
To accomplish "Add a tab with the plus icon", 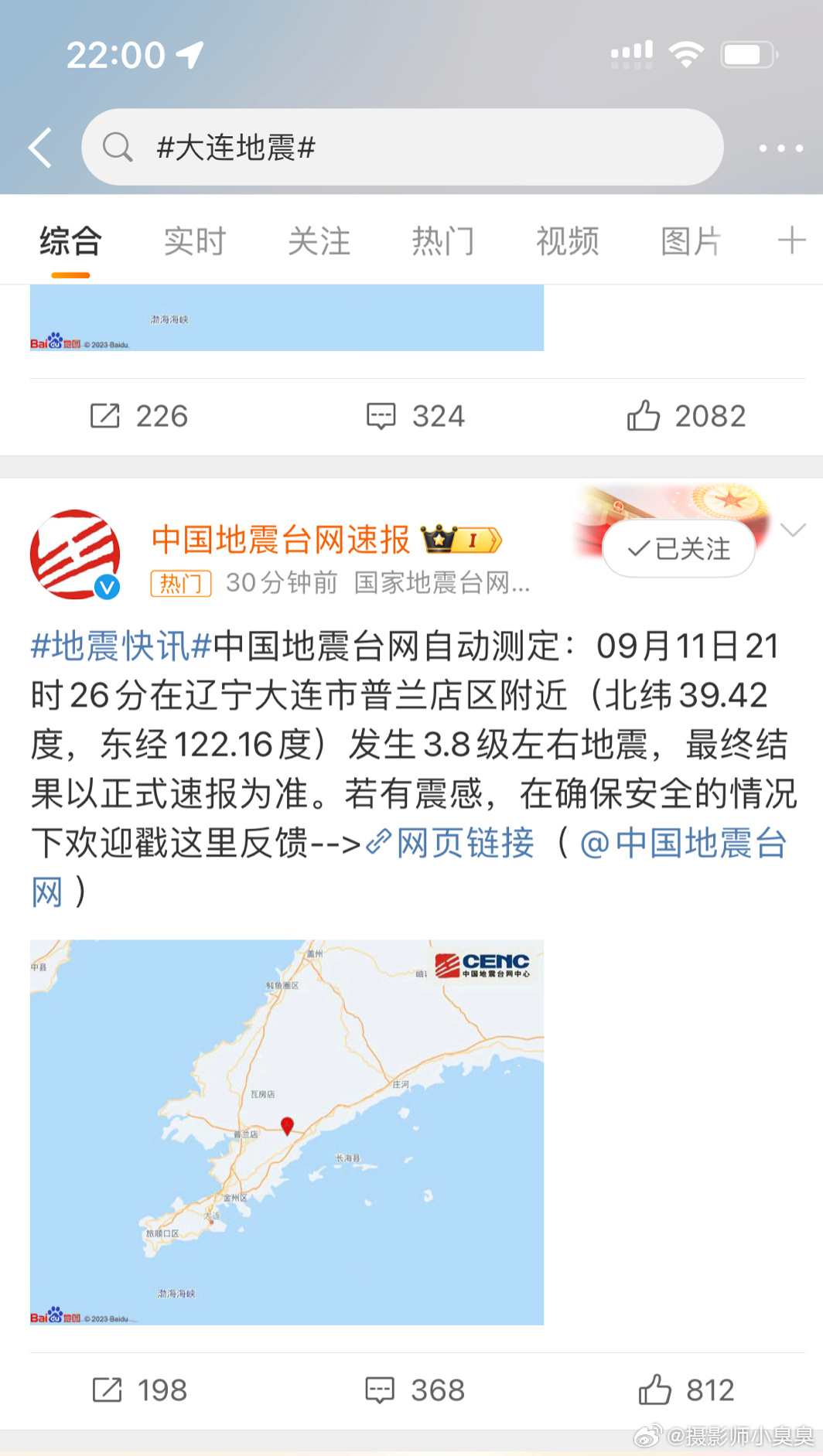I will coord(791,240).
